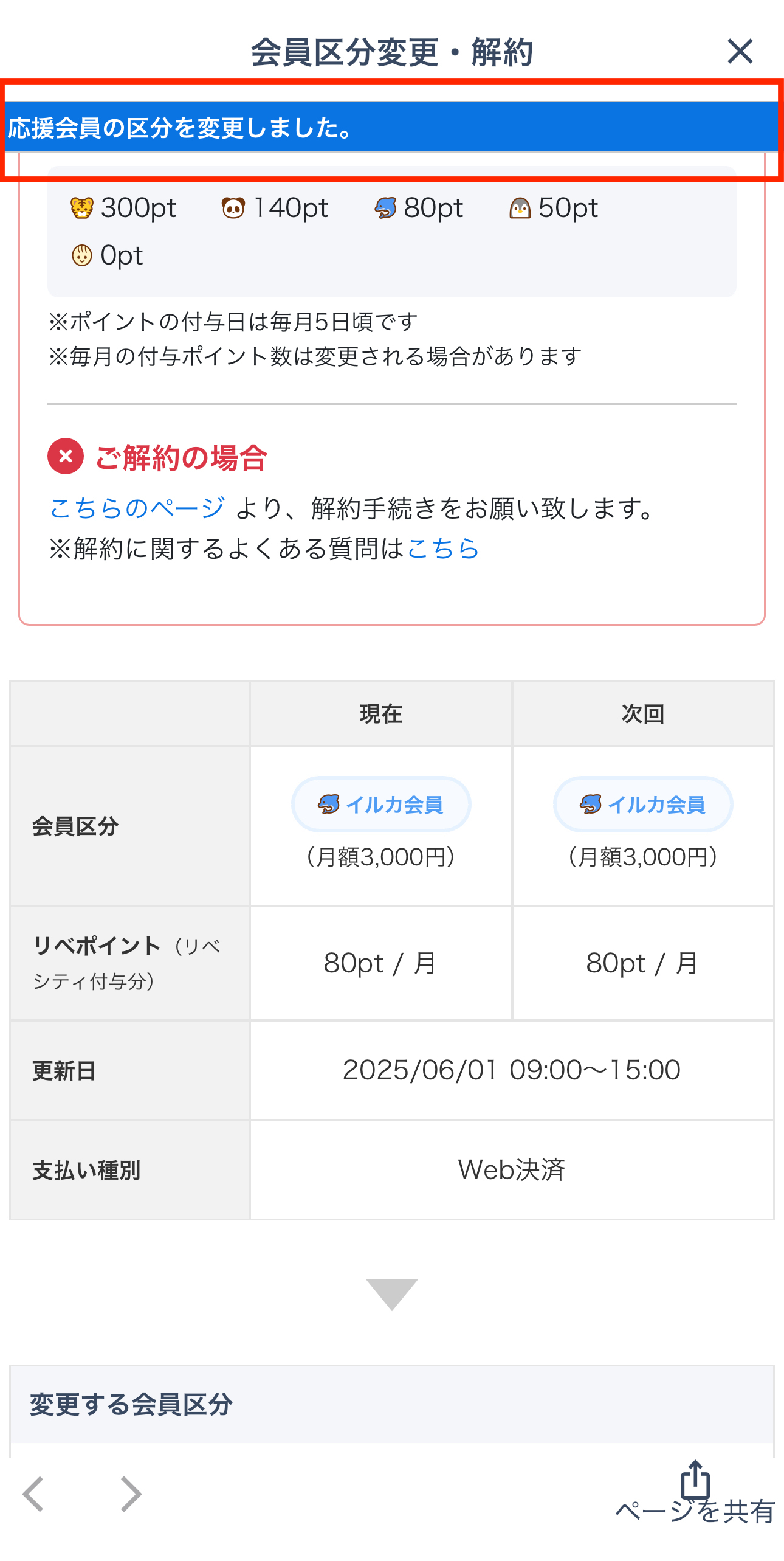Open the cancellation FAQ こちら link
The image size is (784, 1561).
[x=443, y=548]
